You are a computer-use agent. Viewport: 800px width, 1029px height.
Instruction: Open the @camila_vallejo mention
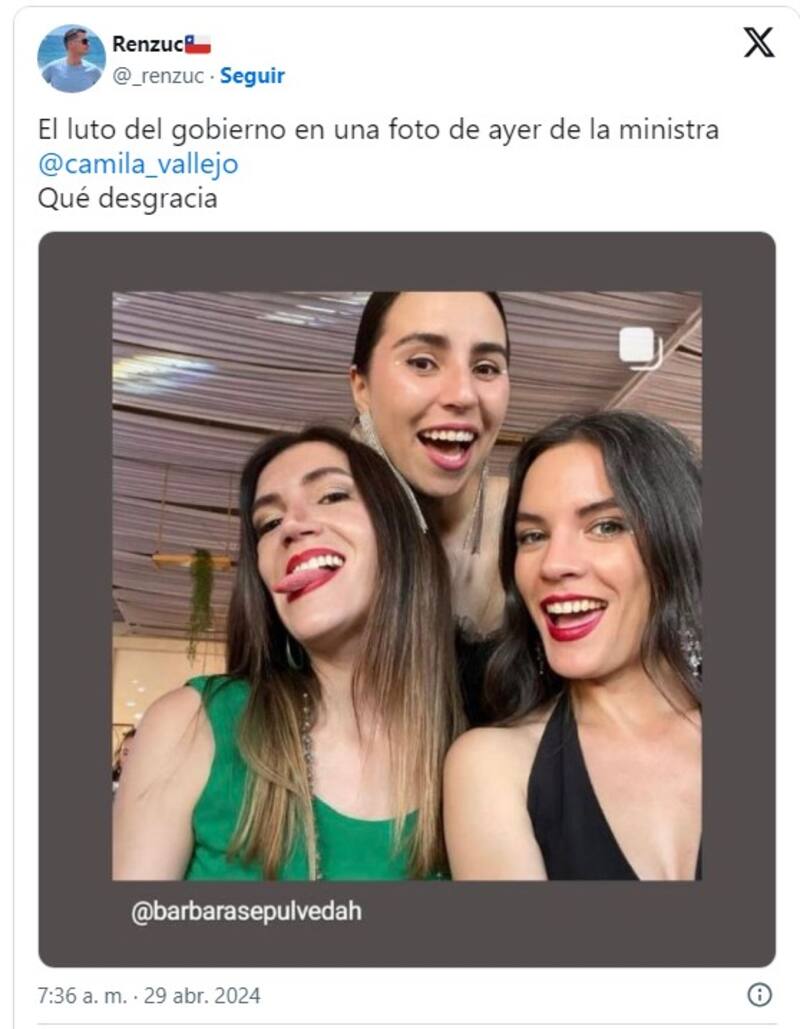(138, 164)
